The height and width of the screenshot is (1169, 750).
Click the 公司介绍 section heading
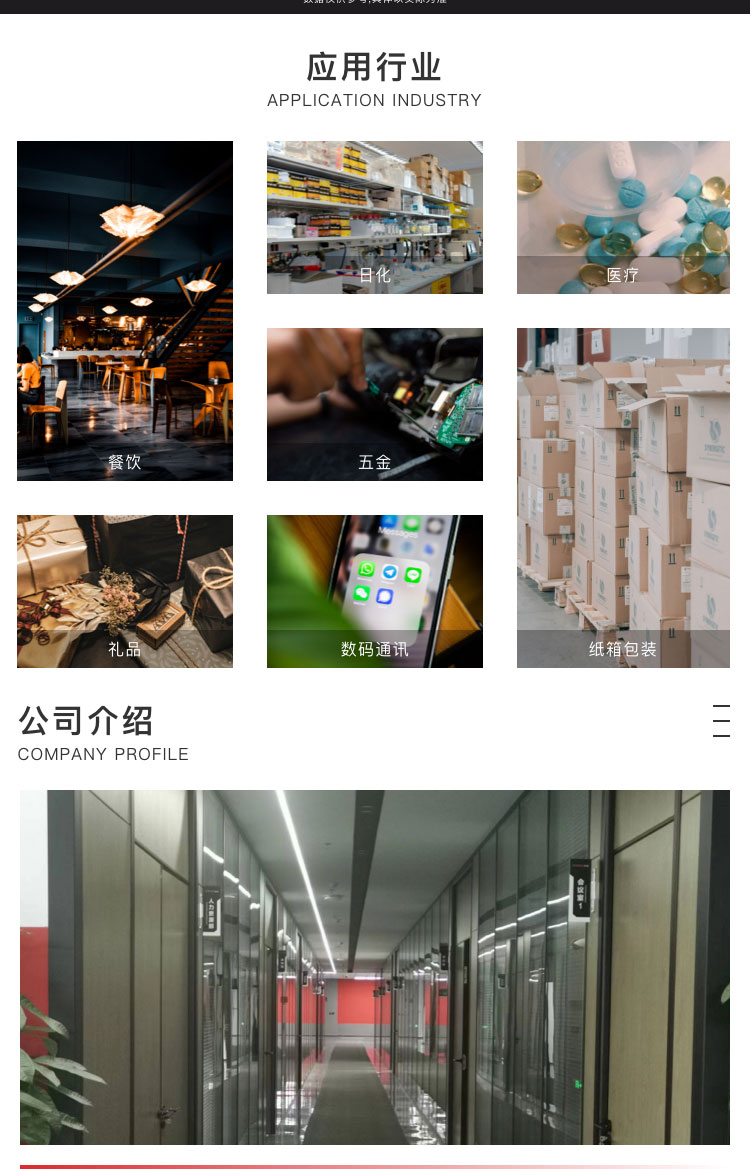pos(85,720)
